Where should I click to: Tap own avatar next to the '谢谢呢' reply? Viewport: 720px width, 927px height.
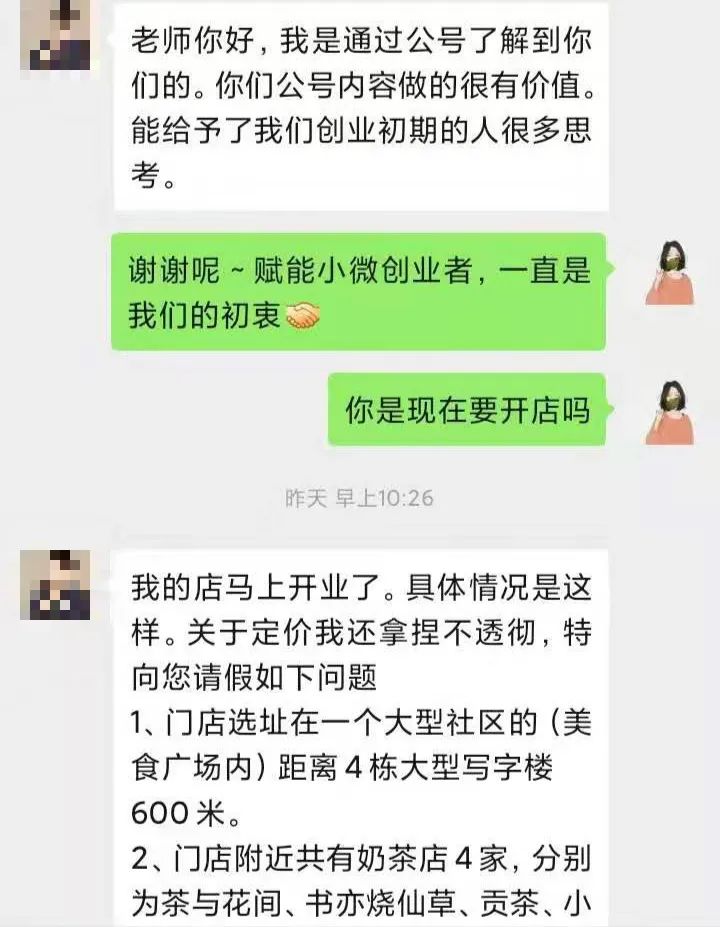click(x=669, y=272)
